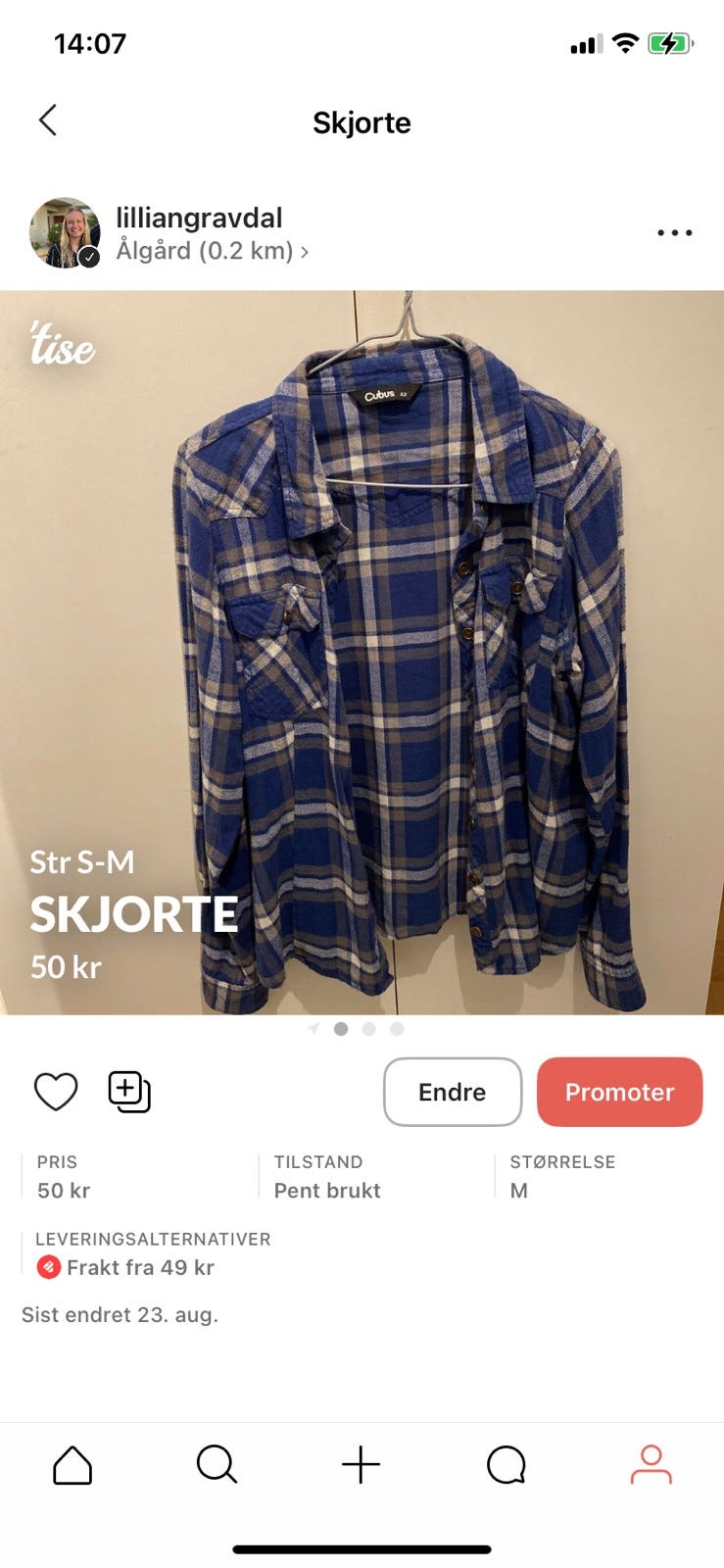Tap the plus icon to create new listing
The height and width of the screenshot is (1568, 724).
(x=362, y=1465)
